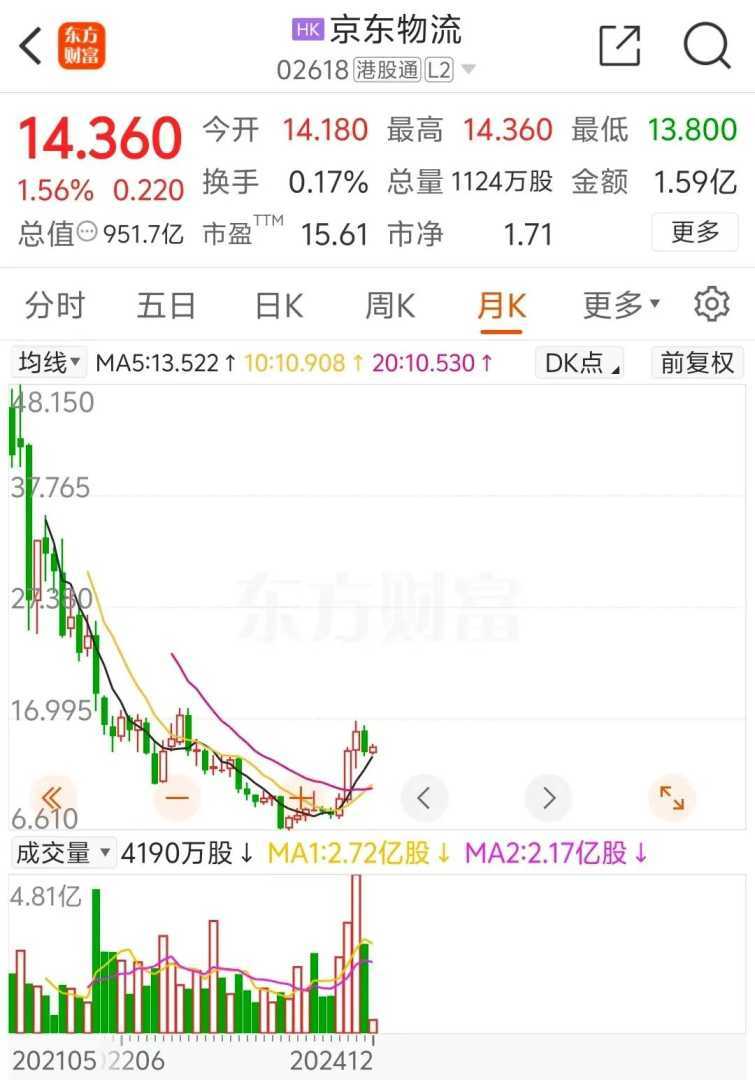Go back using the top-left arrow

pyautogui.click(x=31, y=46)
